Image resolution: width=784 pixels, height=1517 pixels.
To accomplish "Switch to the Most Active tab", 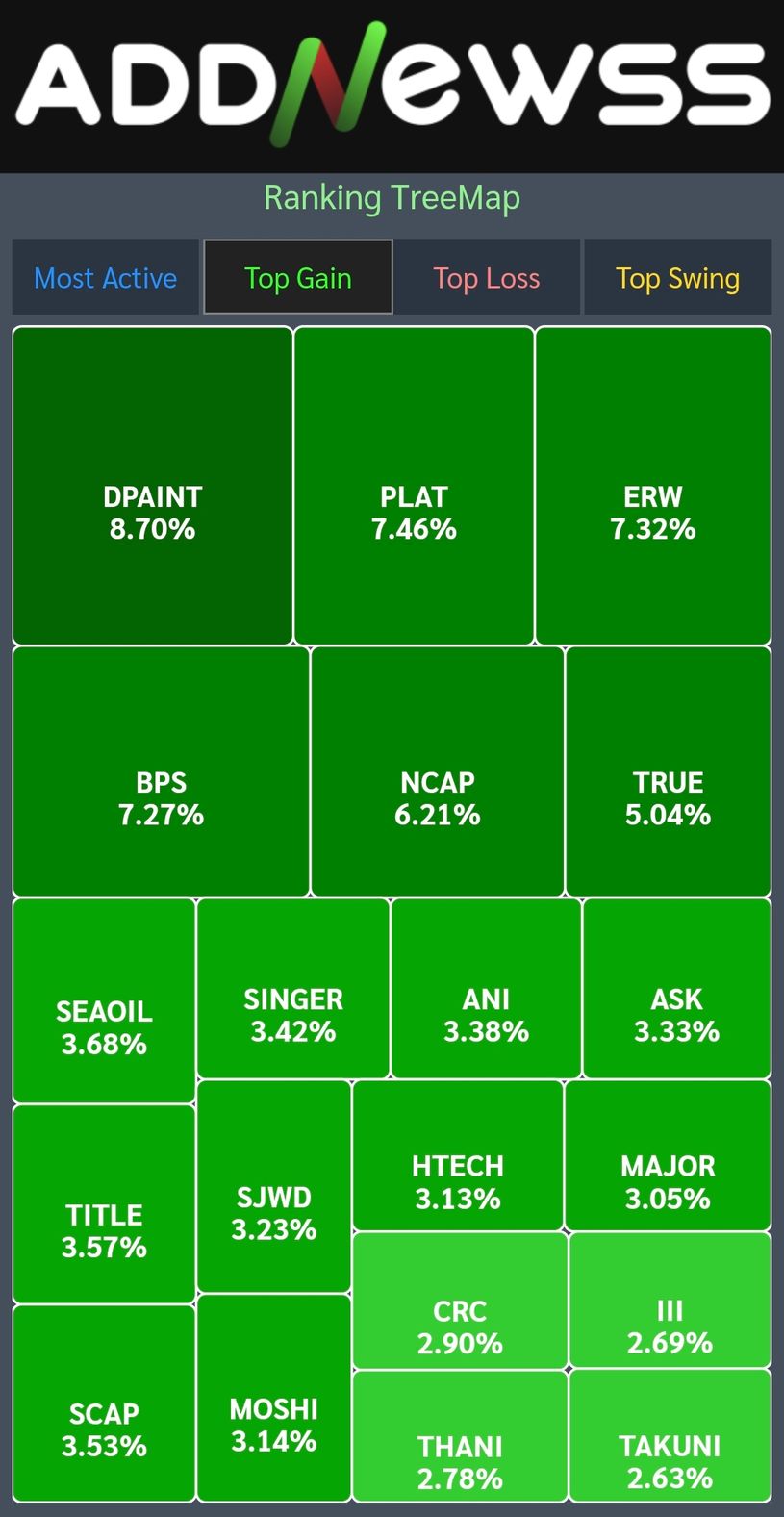I will (x=106, y=277).
